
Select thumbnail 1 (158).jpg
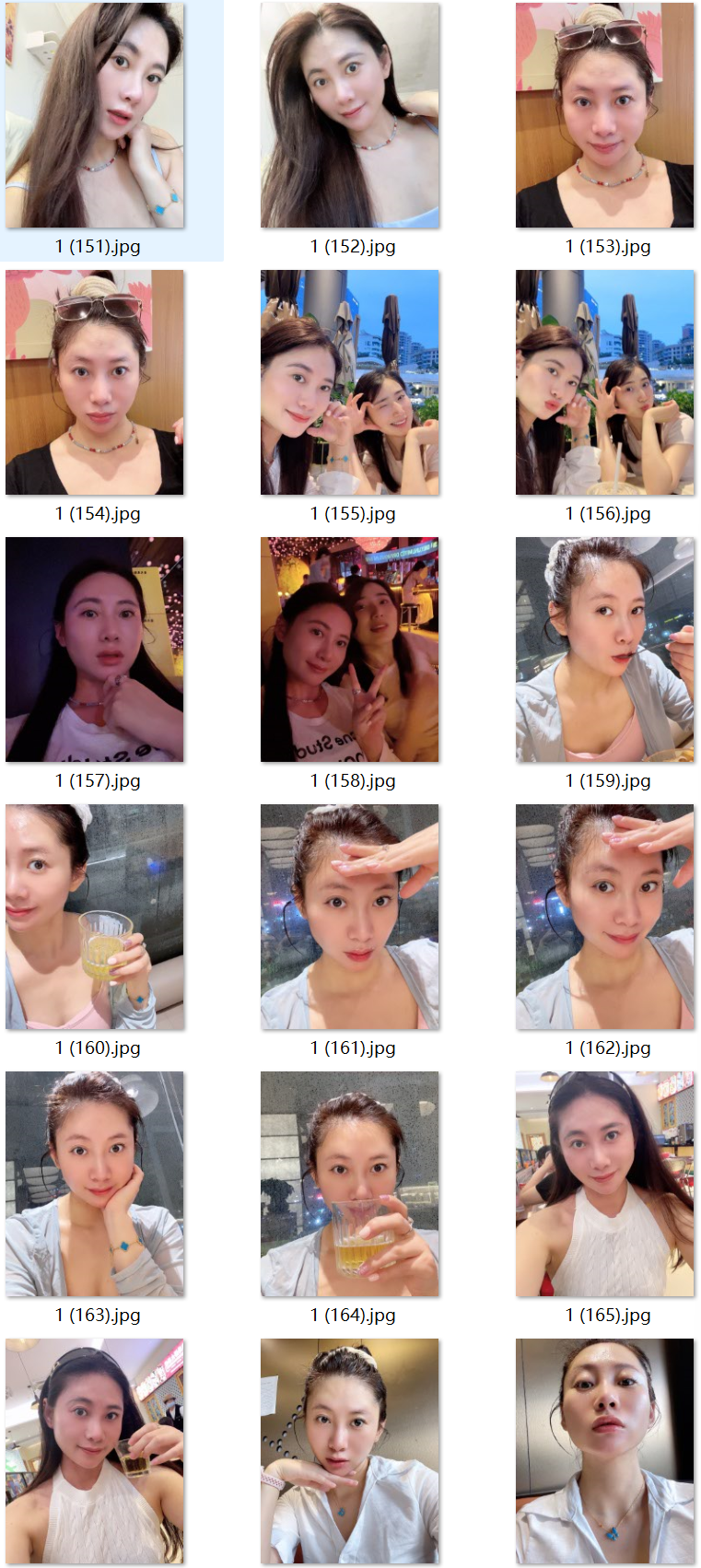pyautogui.click(x=350, y=649)
